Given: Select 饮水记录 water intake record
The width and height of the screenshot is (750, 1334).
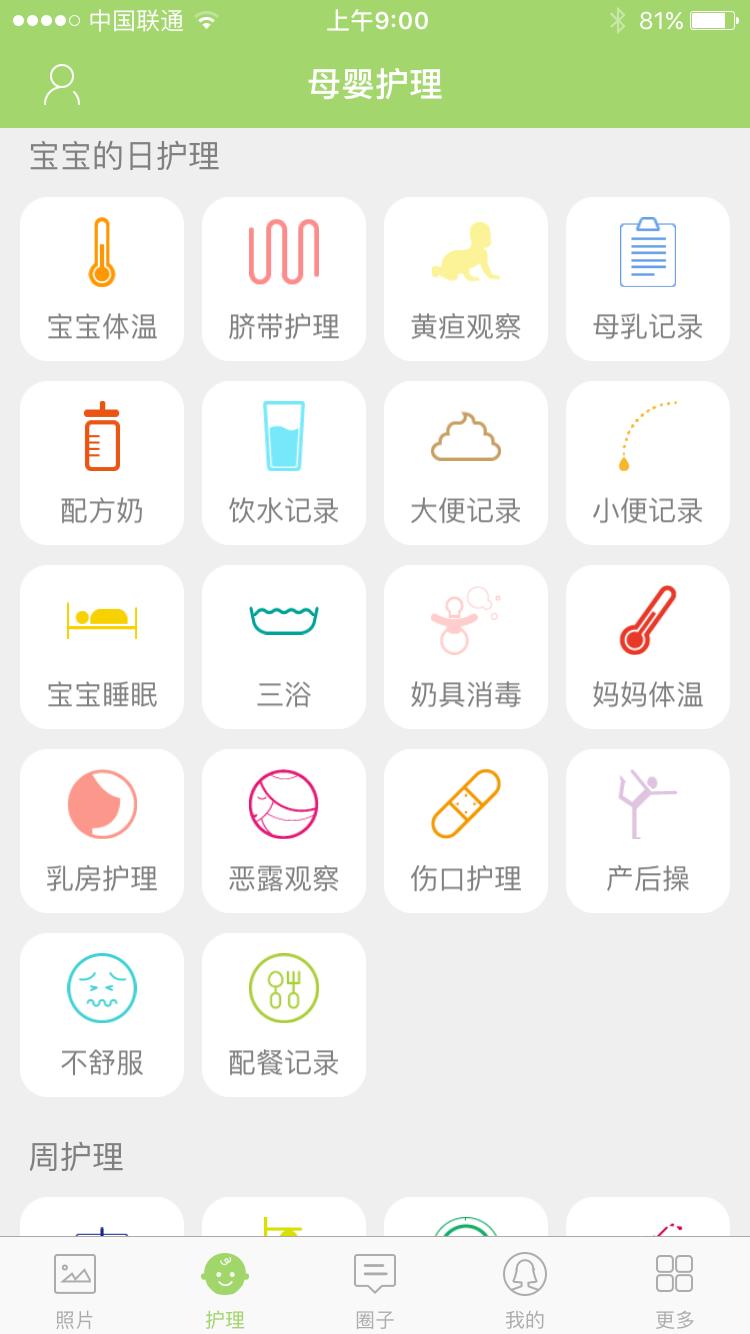Looking at the screenshot, I should click(283, 462).
